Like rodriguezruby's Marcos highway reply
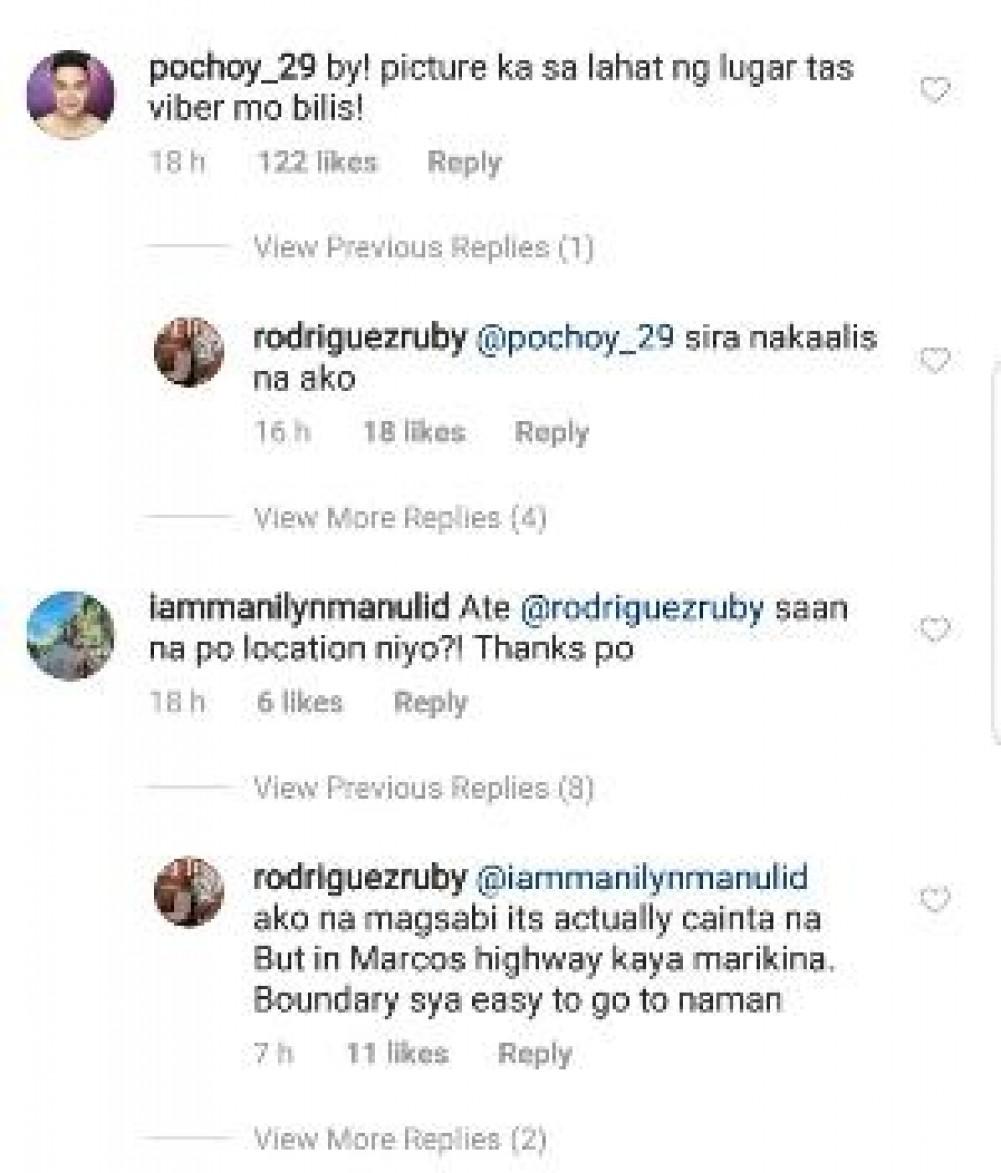The width and height of the screenshot is (1001, 1173). pos(934,900)
